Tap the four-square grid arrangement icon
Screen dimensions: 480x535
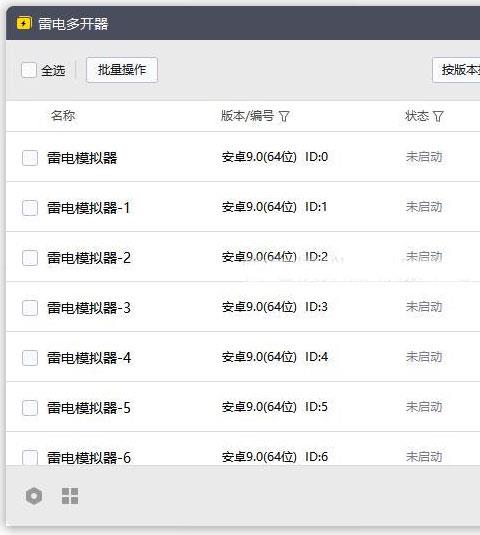tap(70, 496)
